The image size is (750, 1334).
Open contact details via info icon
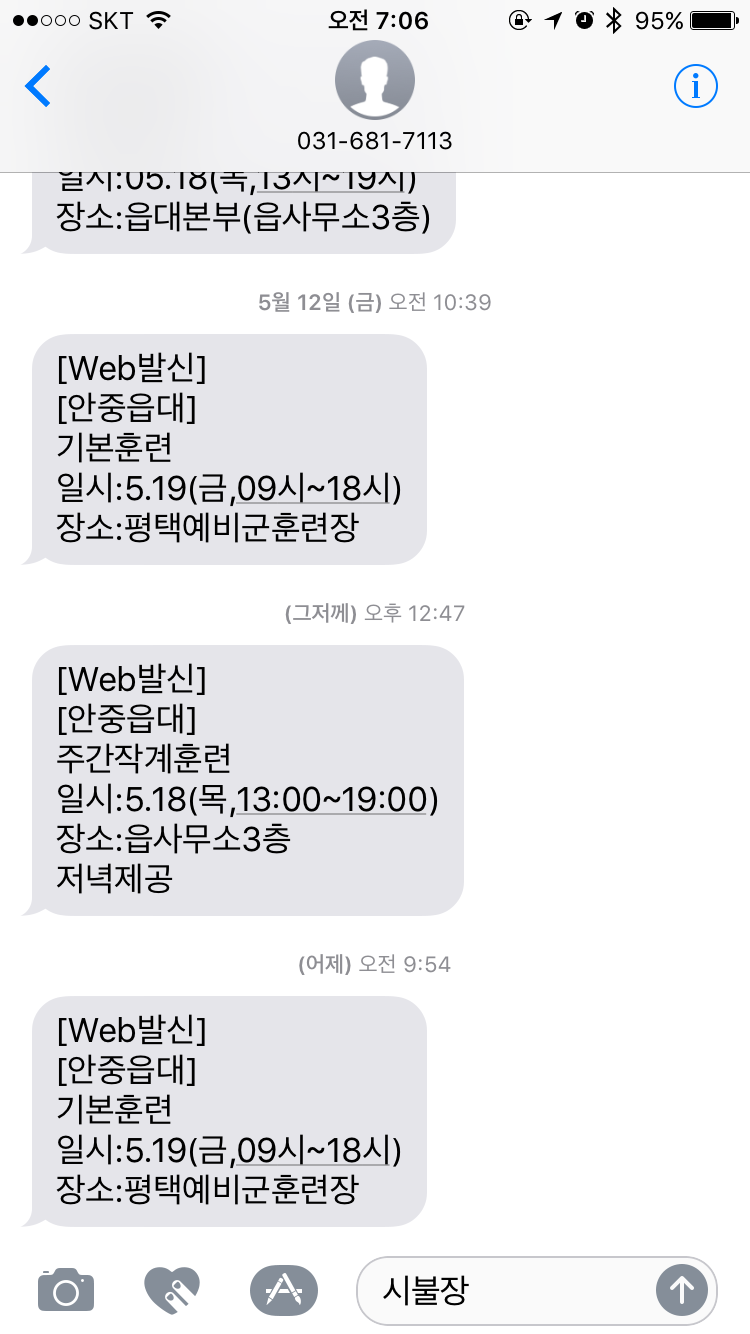click(x=696, y=87)
